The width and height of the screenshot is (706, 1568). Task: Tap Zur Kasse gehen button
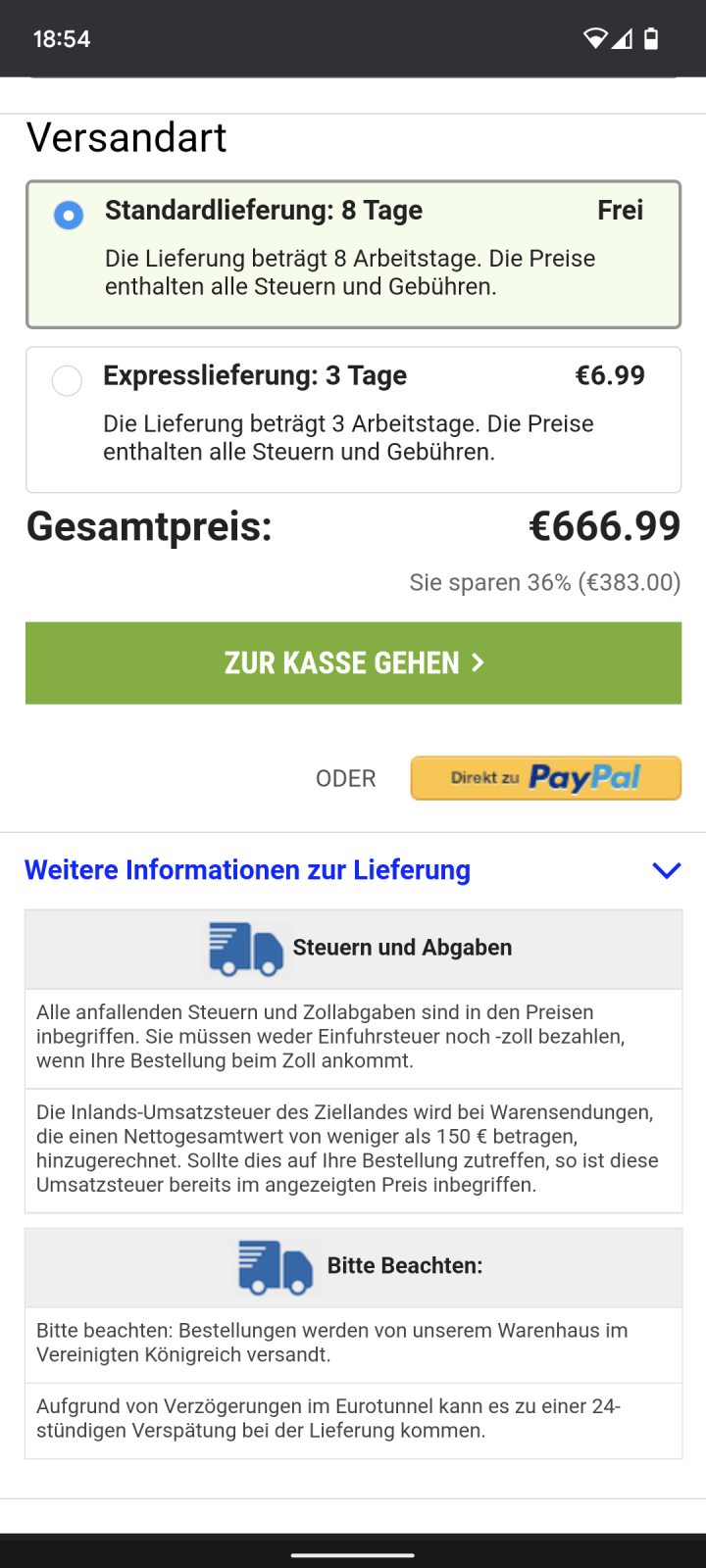(x=353, y=662)
